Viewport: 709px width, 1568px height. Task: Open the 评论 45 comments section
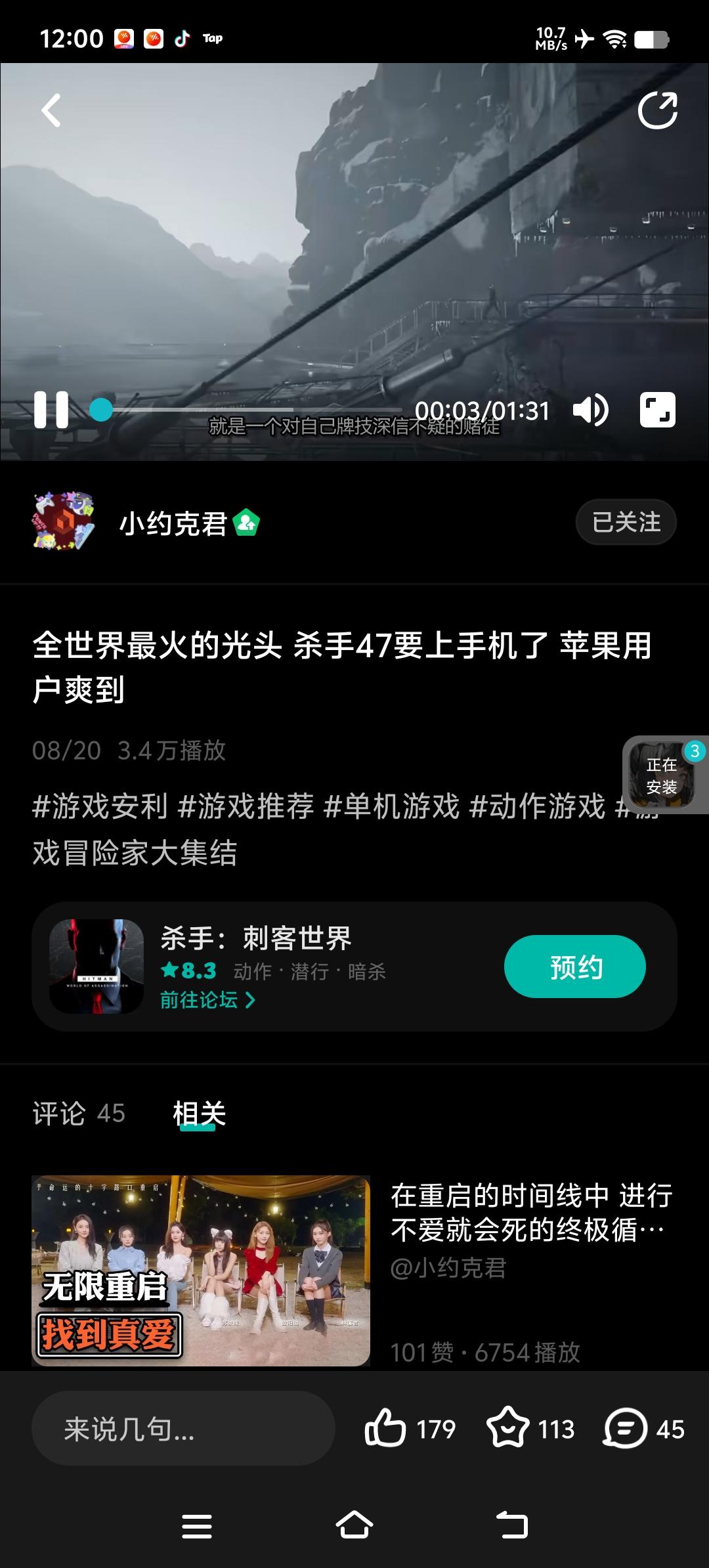[x=78, y=1114]
